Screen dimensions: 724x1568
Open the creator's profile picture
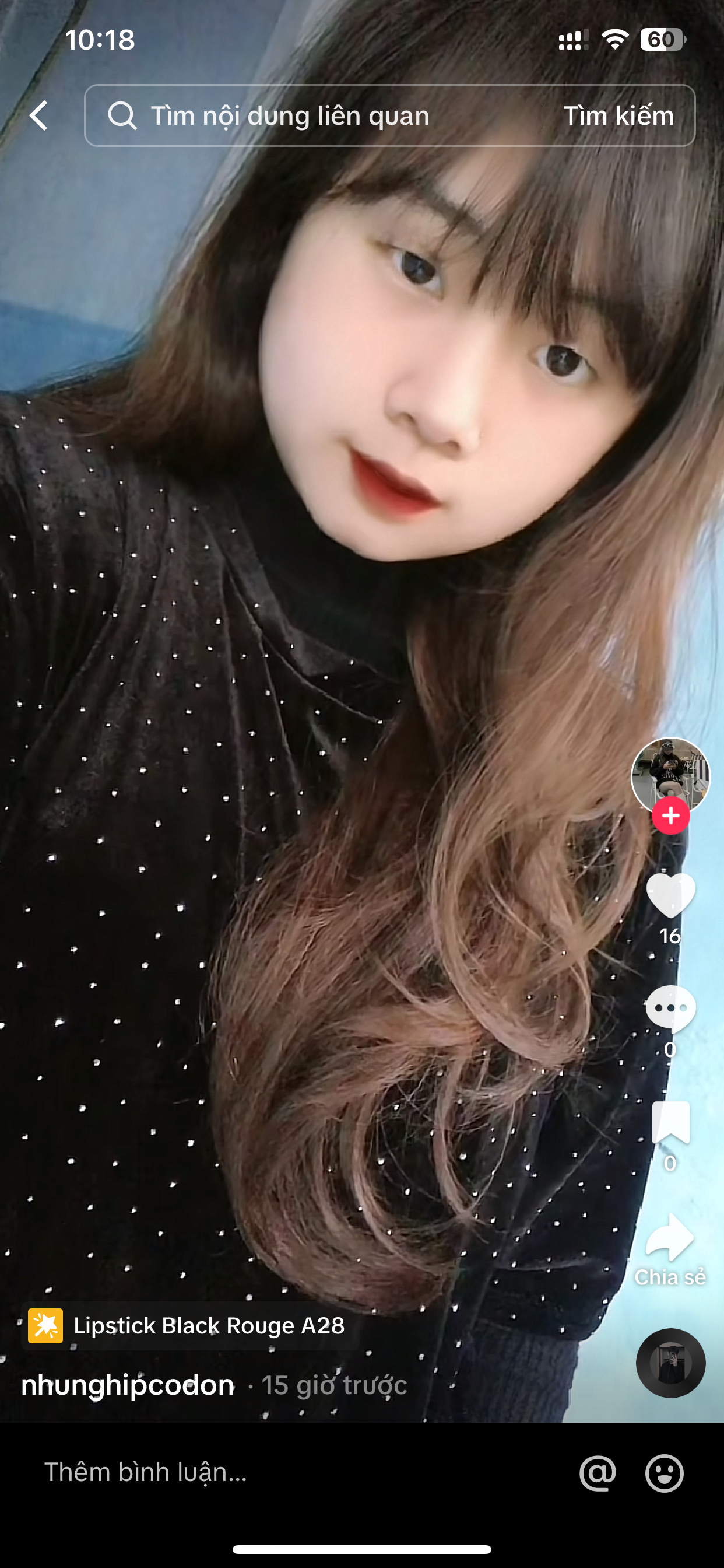670,774
